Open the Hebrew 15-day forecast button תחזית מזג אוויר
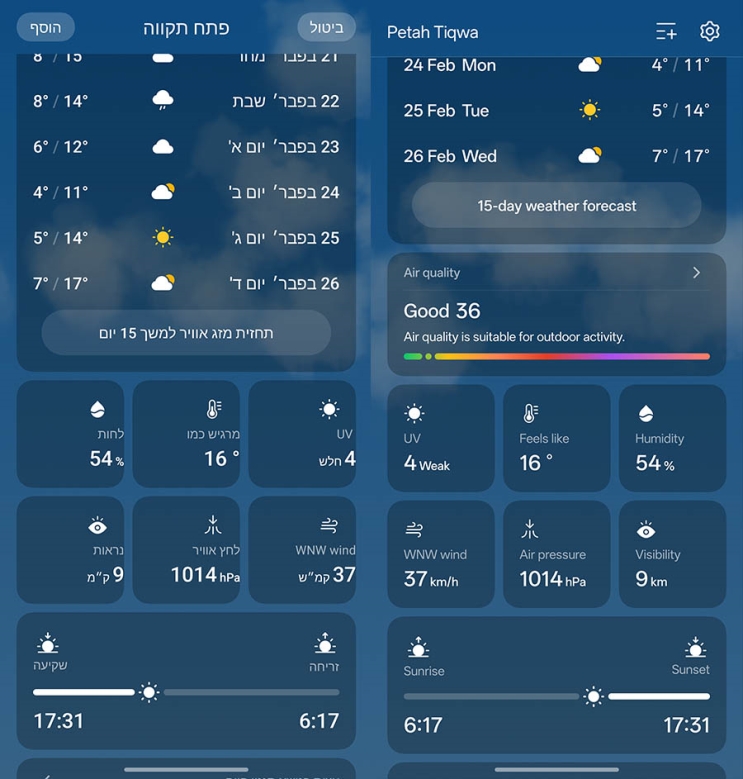The width and height of the screenshot is (743, 779). click(x=186, y=333)
